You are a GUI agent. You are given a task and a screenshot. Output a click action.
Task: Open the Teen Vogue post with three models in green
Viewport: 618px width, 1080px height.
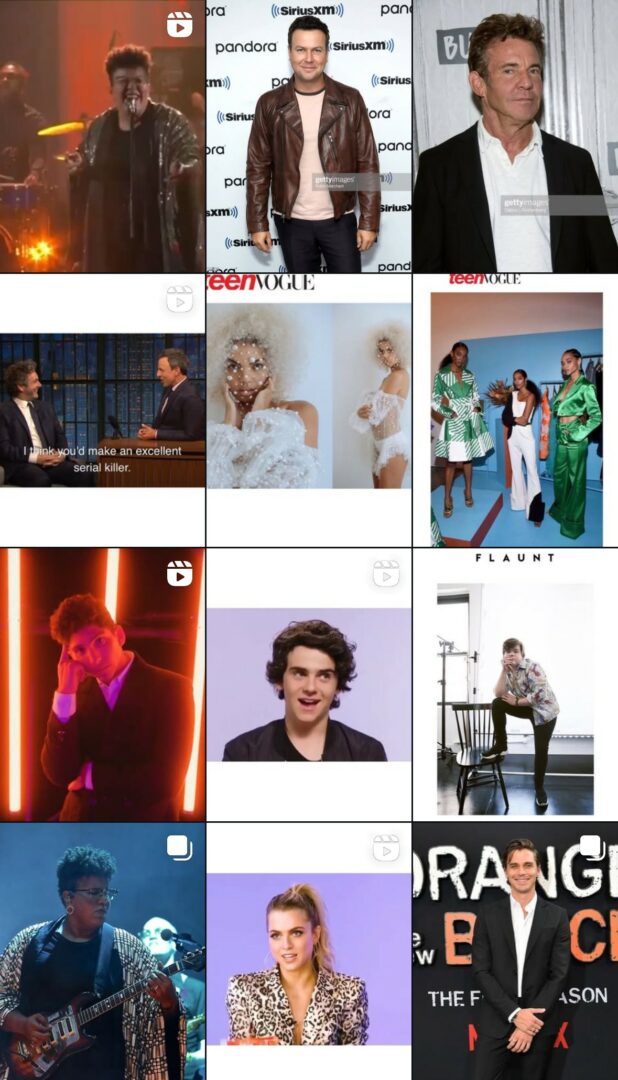pos(515,410)
